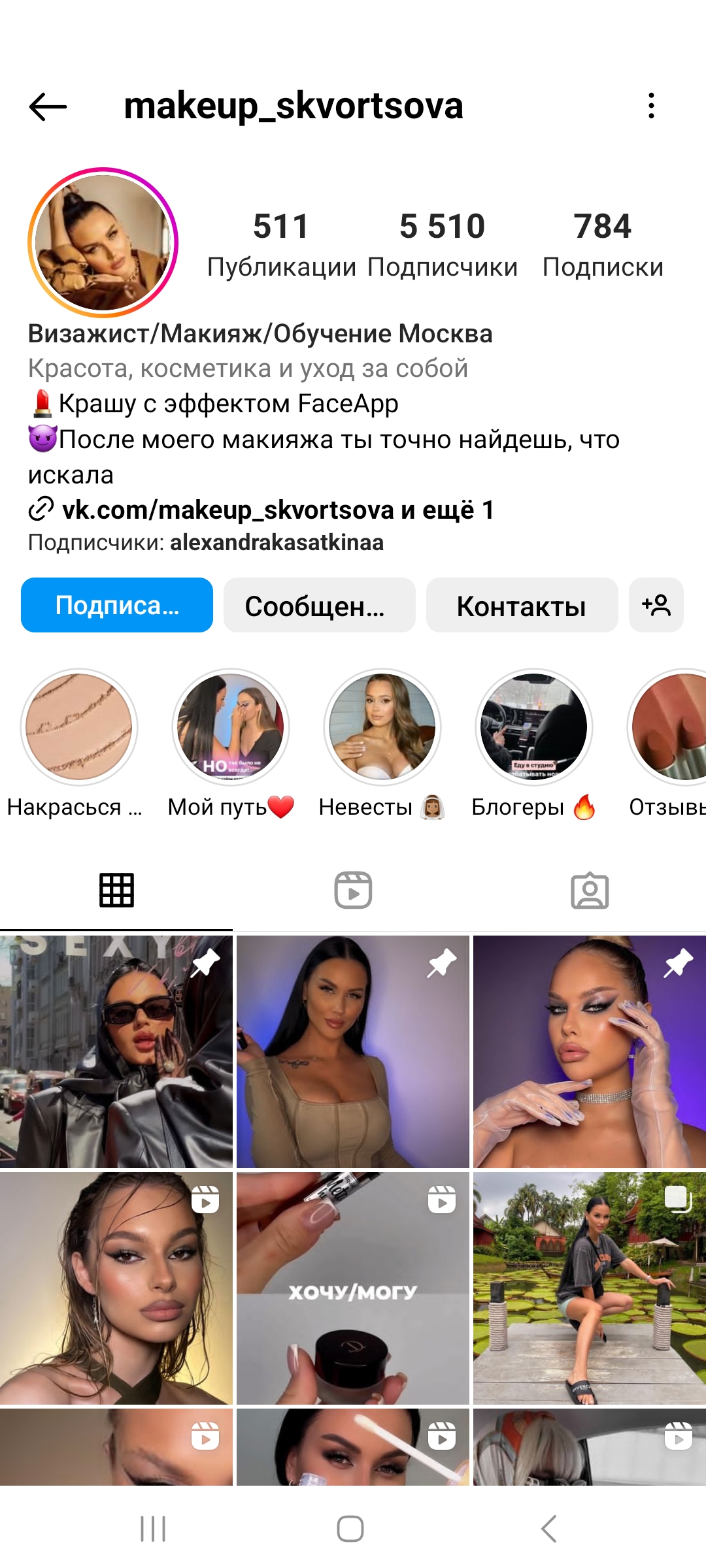Switch to the tagged photos tab
This screenshot has height=1568, width=706.
pyautogui.click(x=590, y=890)
